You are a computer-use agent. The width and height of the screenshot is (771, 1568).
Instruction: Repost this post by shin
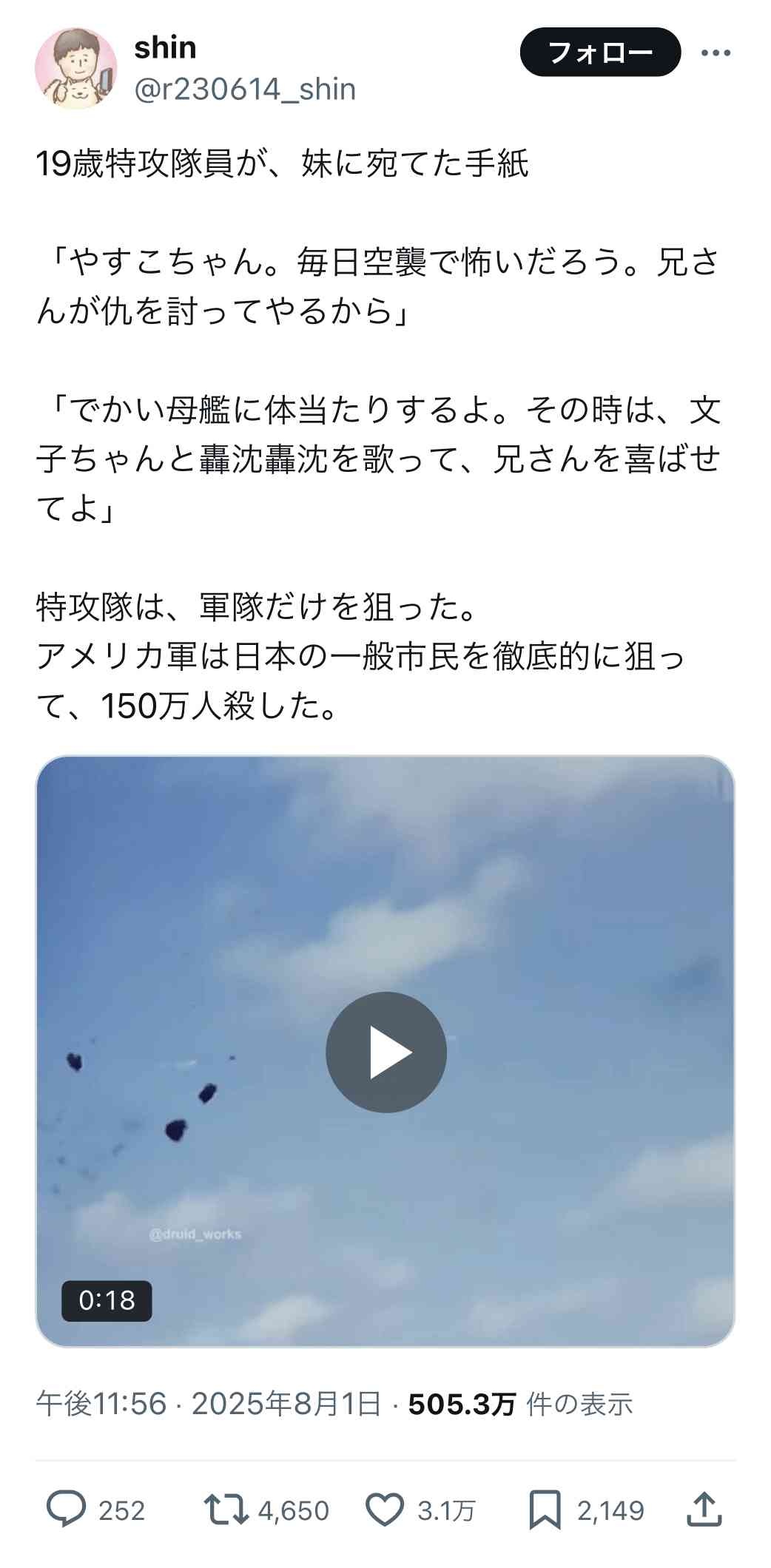click(x=226, y=1510)
